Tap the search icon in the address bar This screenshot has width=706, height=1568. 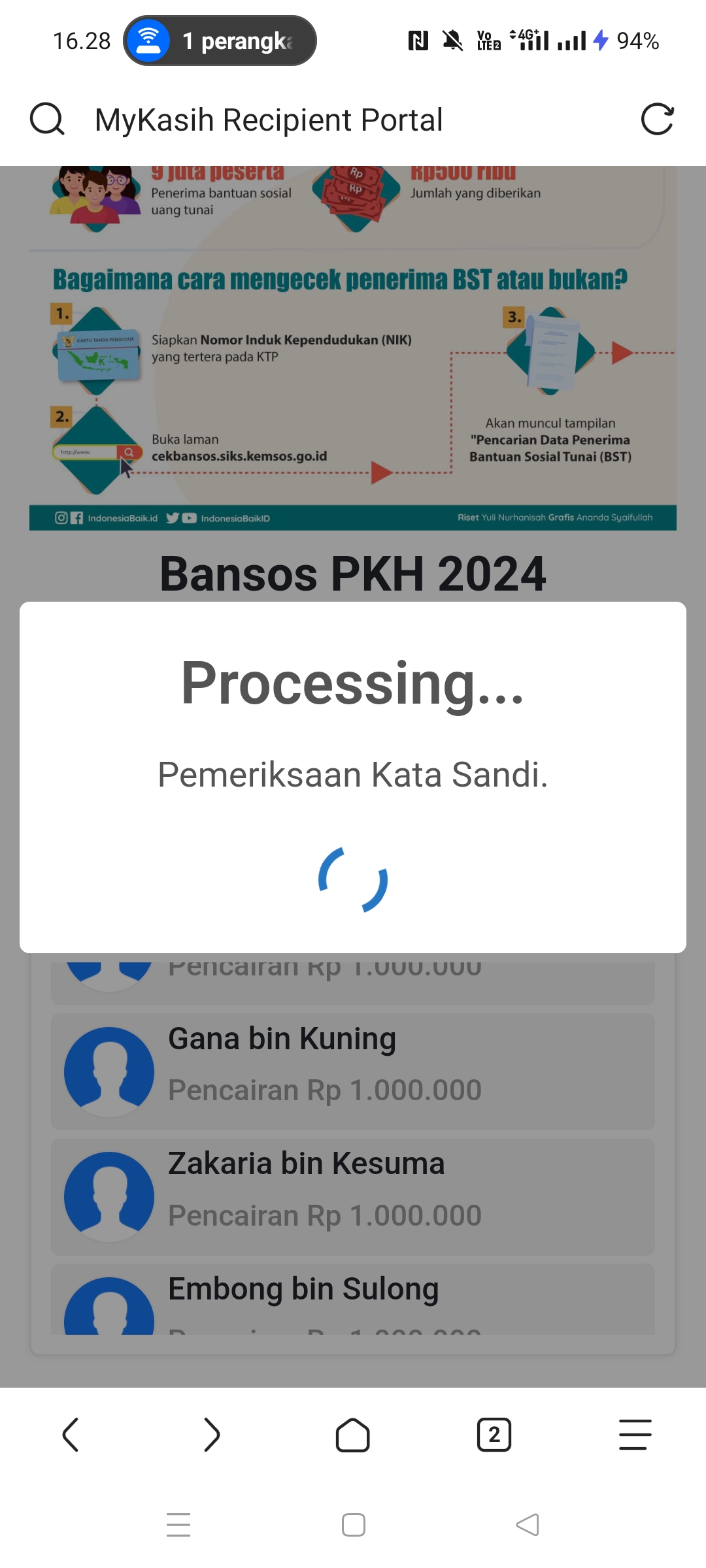pyautogui.click(x=47, y=120)
